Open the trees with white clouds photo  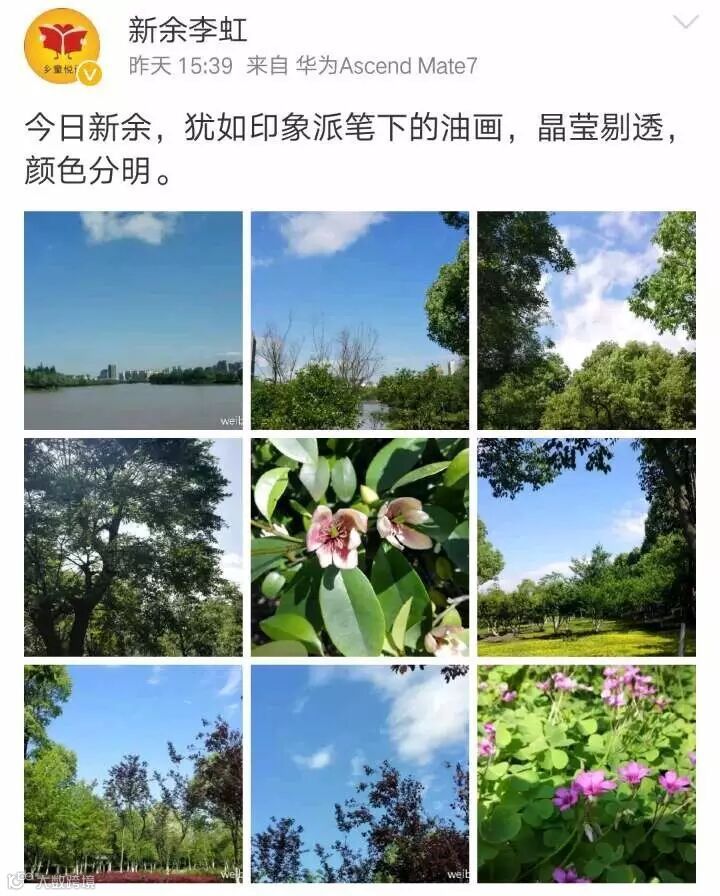pyautogui.click(x=587, y=321)
